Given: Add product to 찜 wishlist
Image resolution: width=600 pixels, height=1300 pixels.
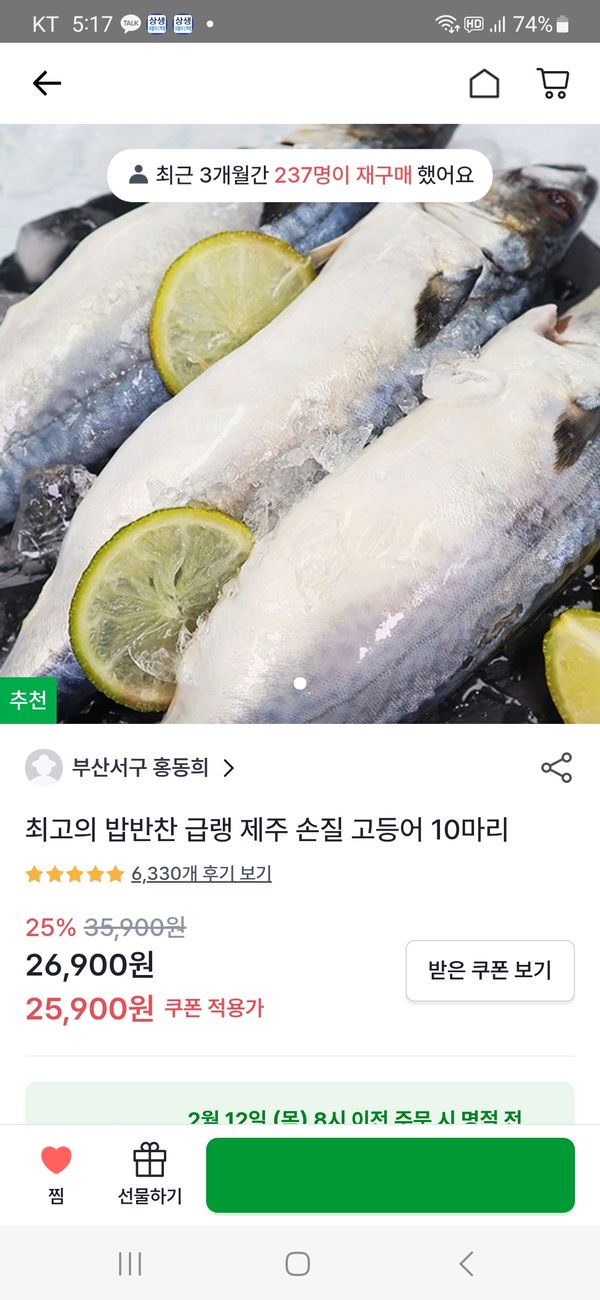Looking at the screenshot, I should tap(56, 1174).
